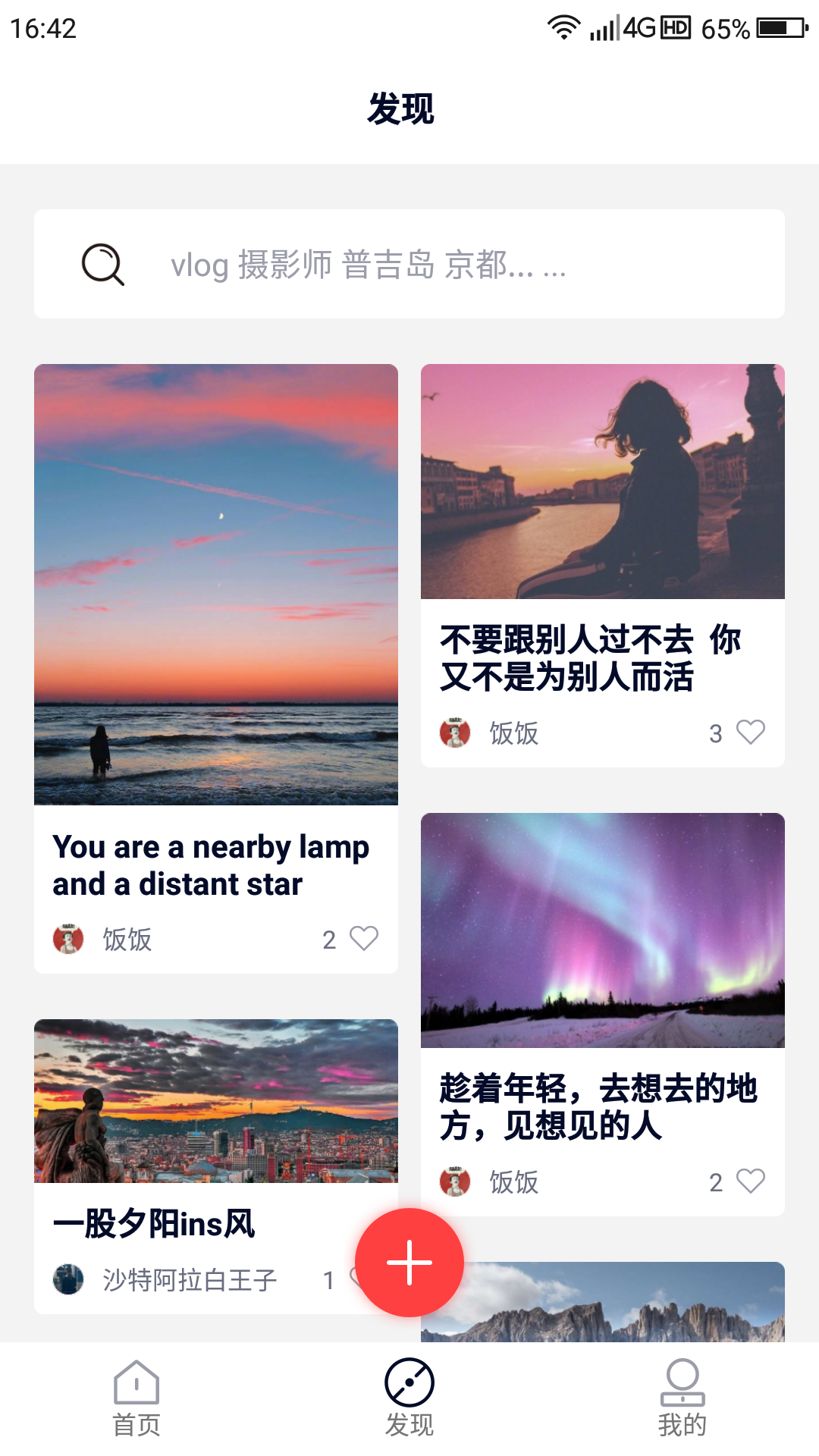Like the 'You are a nearby lamp' post
This screenshot has height=1456, width=819.
(364, 939)
